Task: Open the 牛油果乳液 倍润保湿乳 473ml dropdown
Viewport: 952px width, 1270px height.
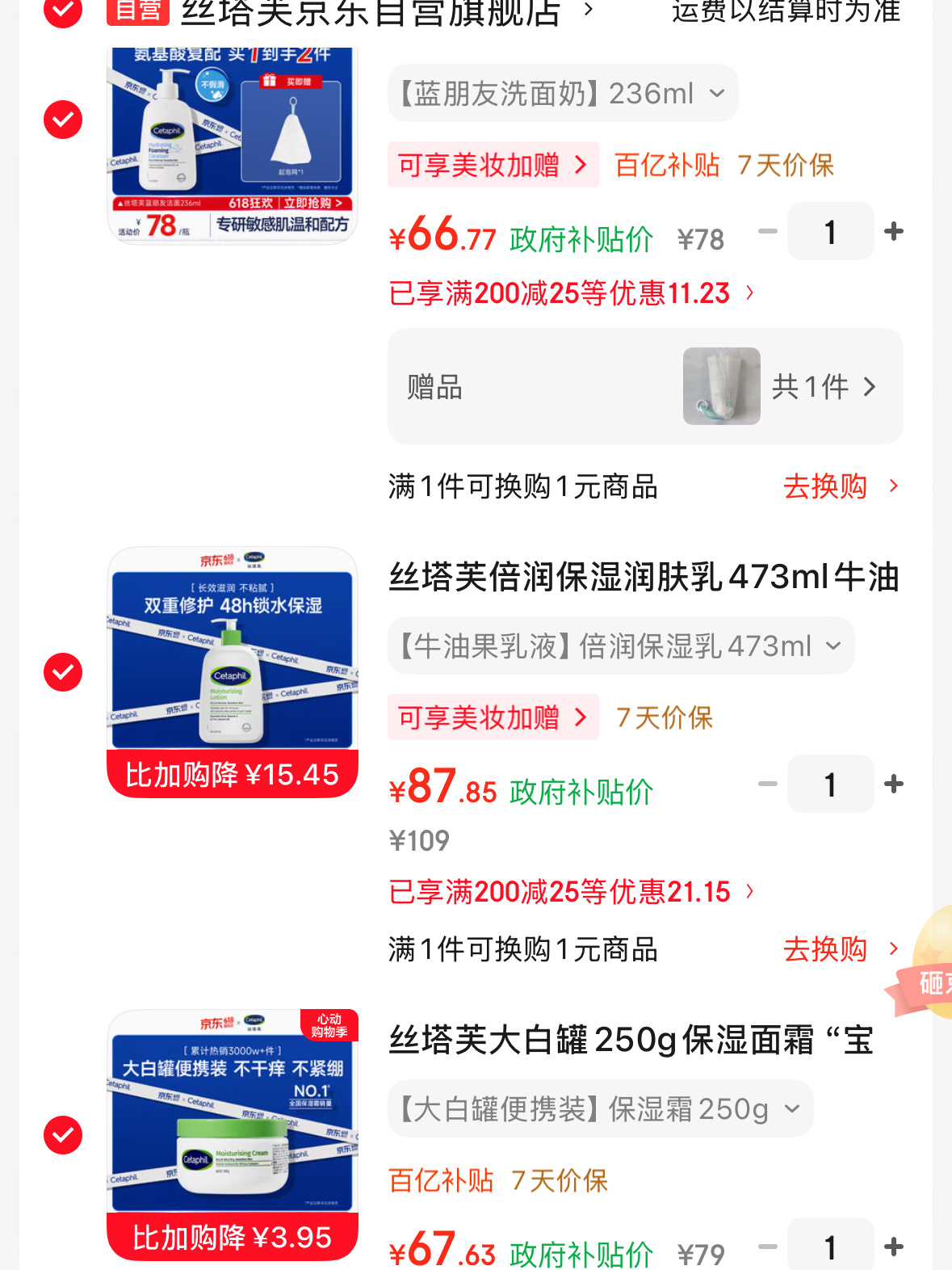Action: (621, 646)
